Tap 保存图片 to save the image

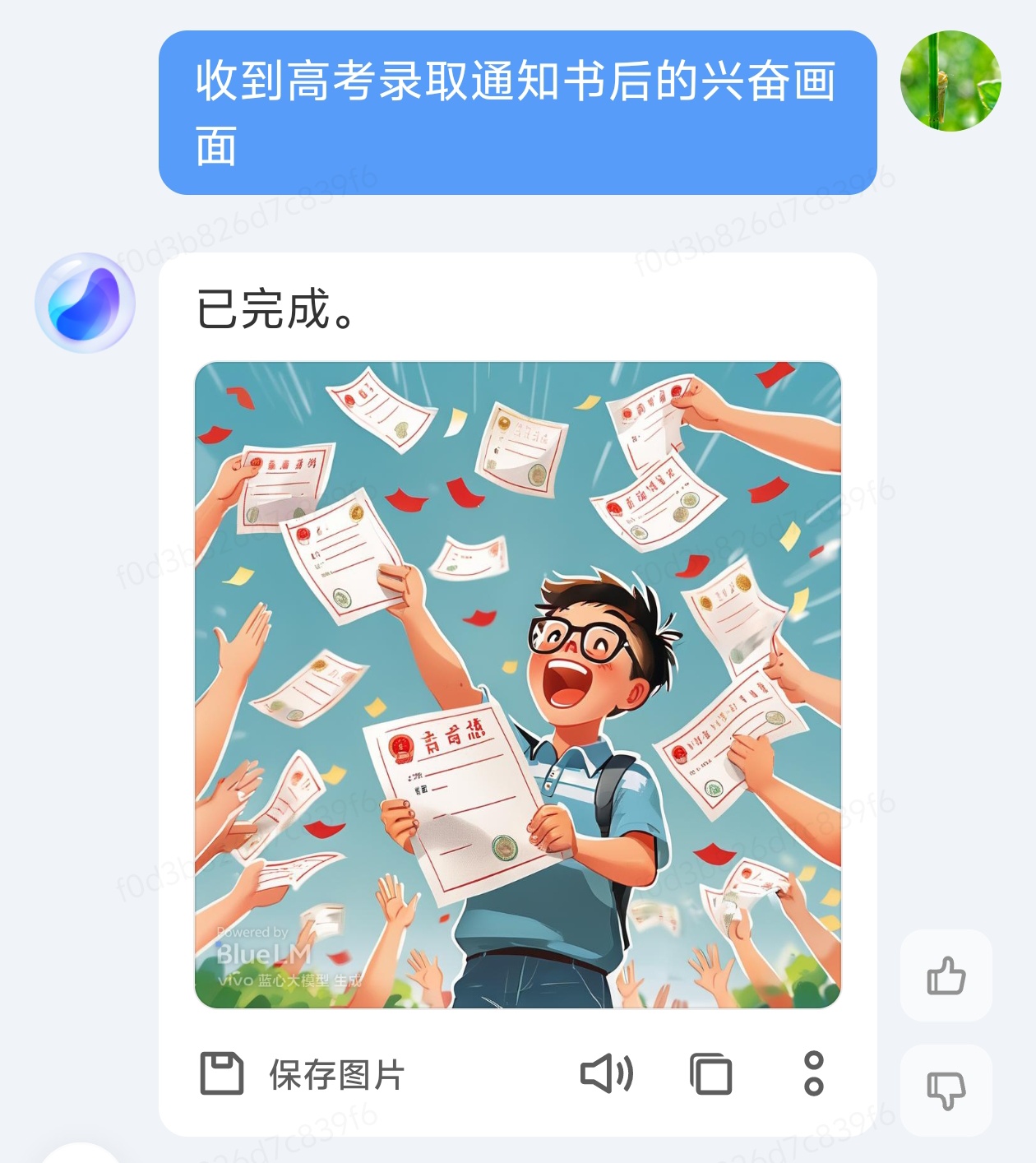point(303,1074)
